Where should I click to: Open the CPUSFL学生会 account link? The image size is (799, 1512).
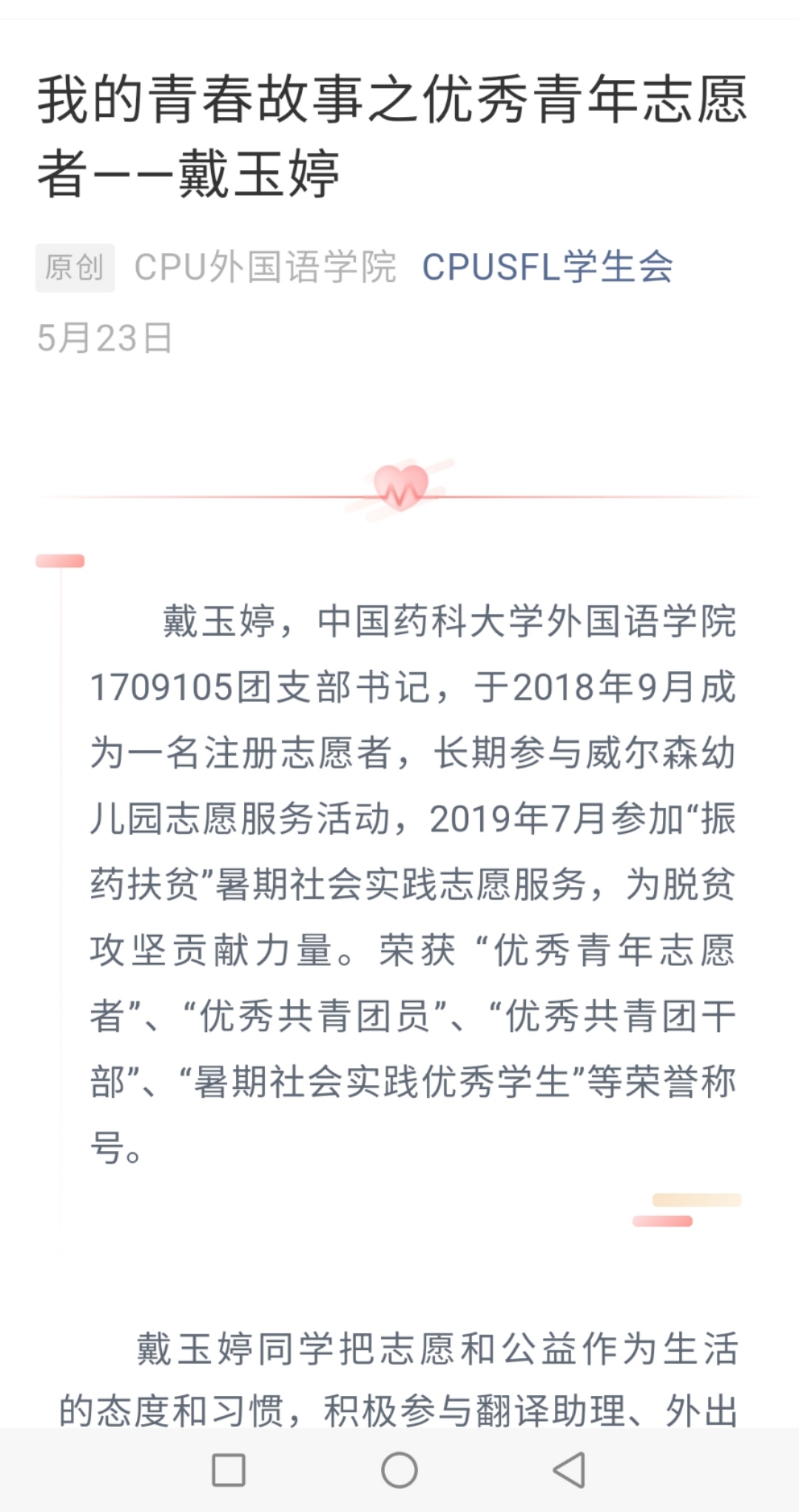click(x=547, y=267)
